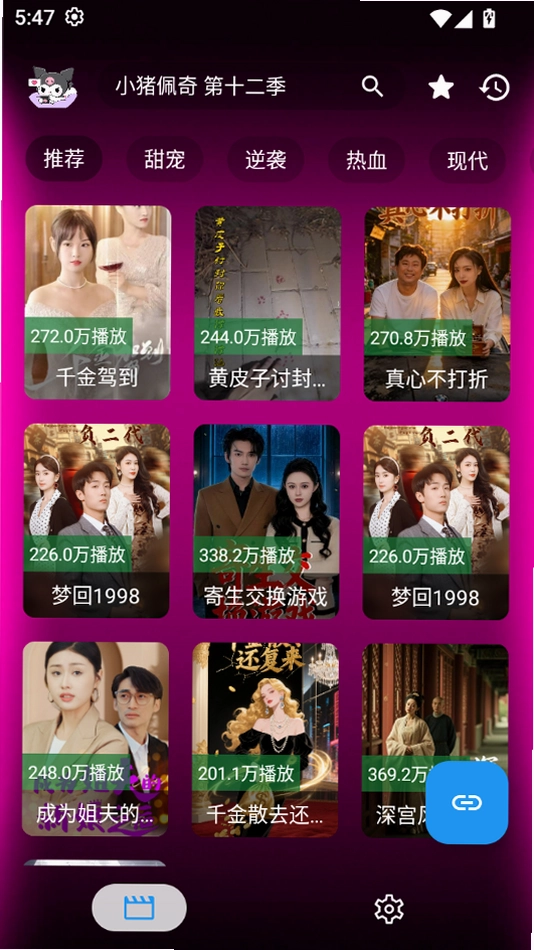Open the drama 千金驾到
This screenshot has width=534, height=950.
(98, 302)
